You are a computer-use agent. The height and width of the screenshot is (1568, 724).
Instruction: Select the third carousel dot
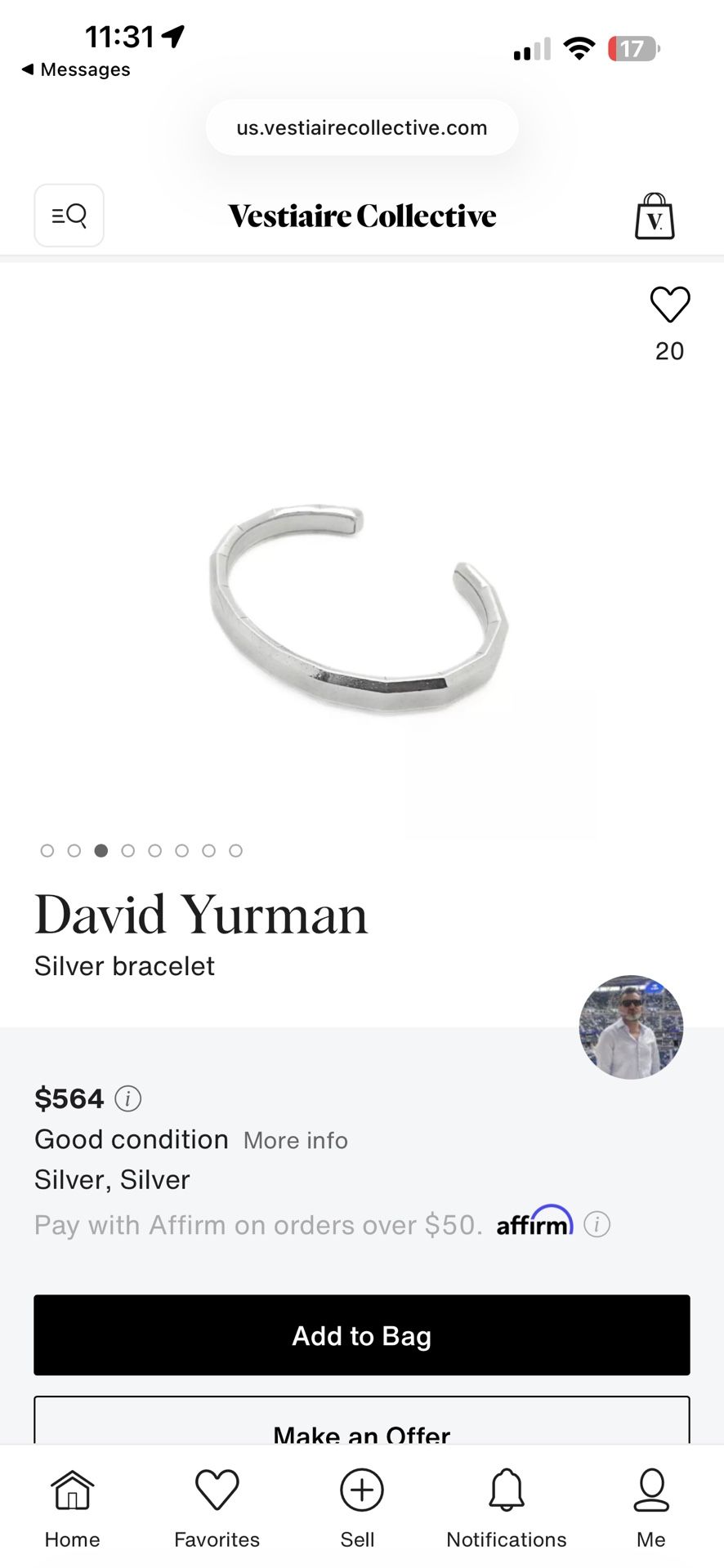(101, 850)
